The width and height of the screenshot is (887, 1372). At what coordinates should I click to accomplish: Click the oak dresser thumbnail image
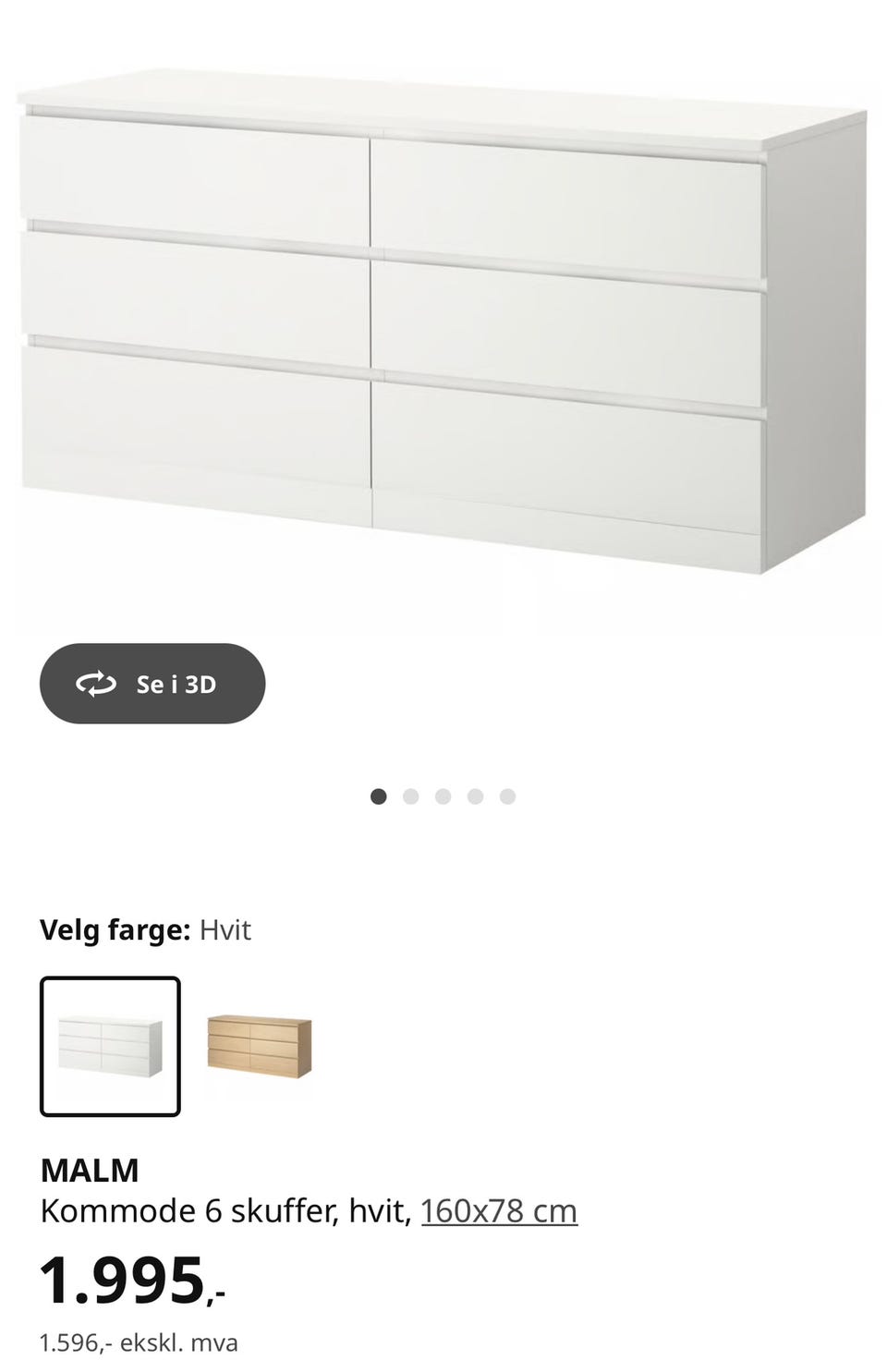point(260,1042)
